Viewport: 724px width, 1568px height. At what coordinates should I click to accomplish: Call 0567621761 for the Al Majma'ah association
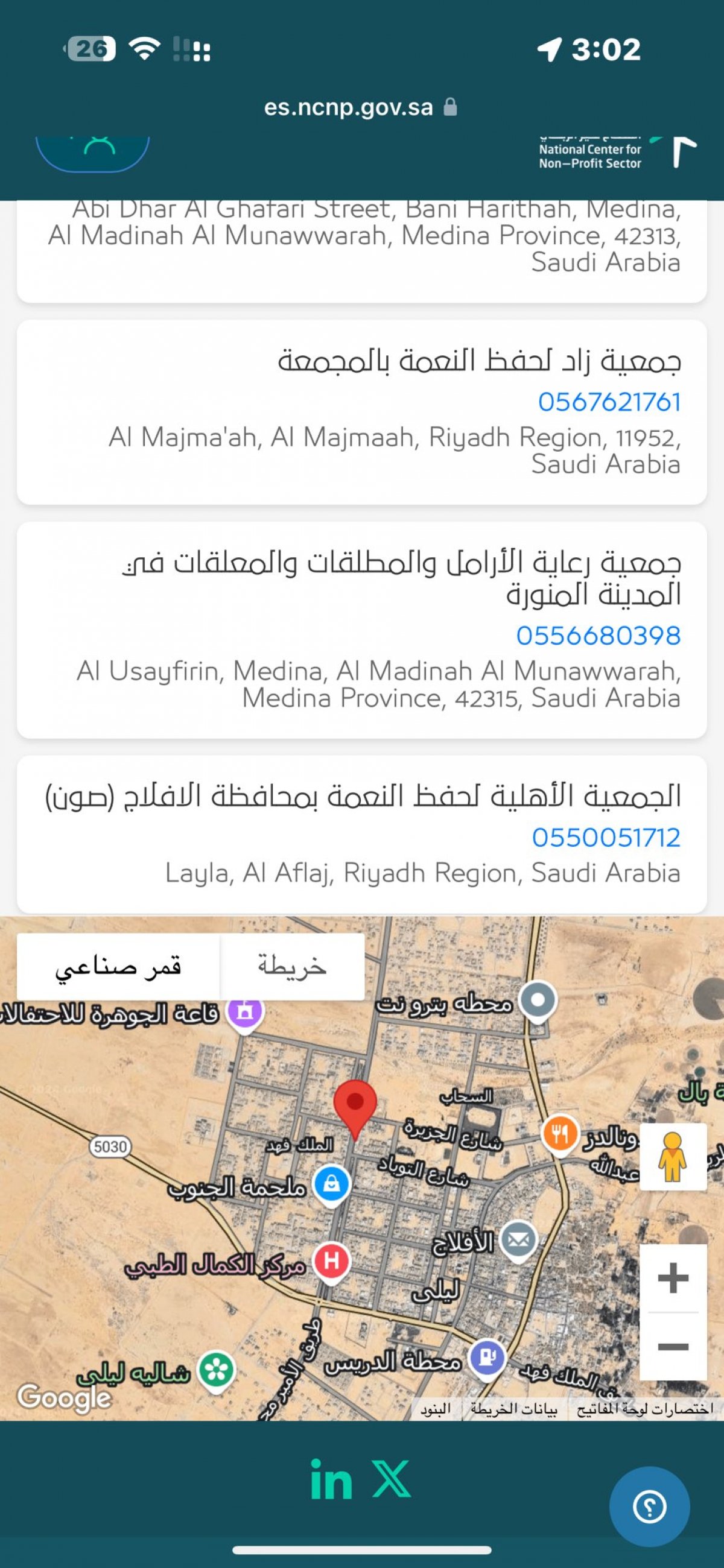click(x=609, y=402)
